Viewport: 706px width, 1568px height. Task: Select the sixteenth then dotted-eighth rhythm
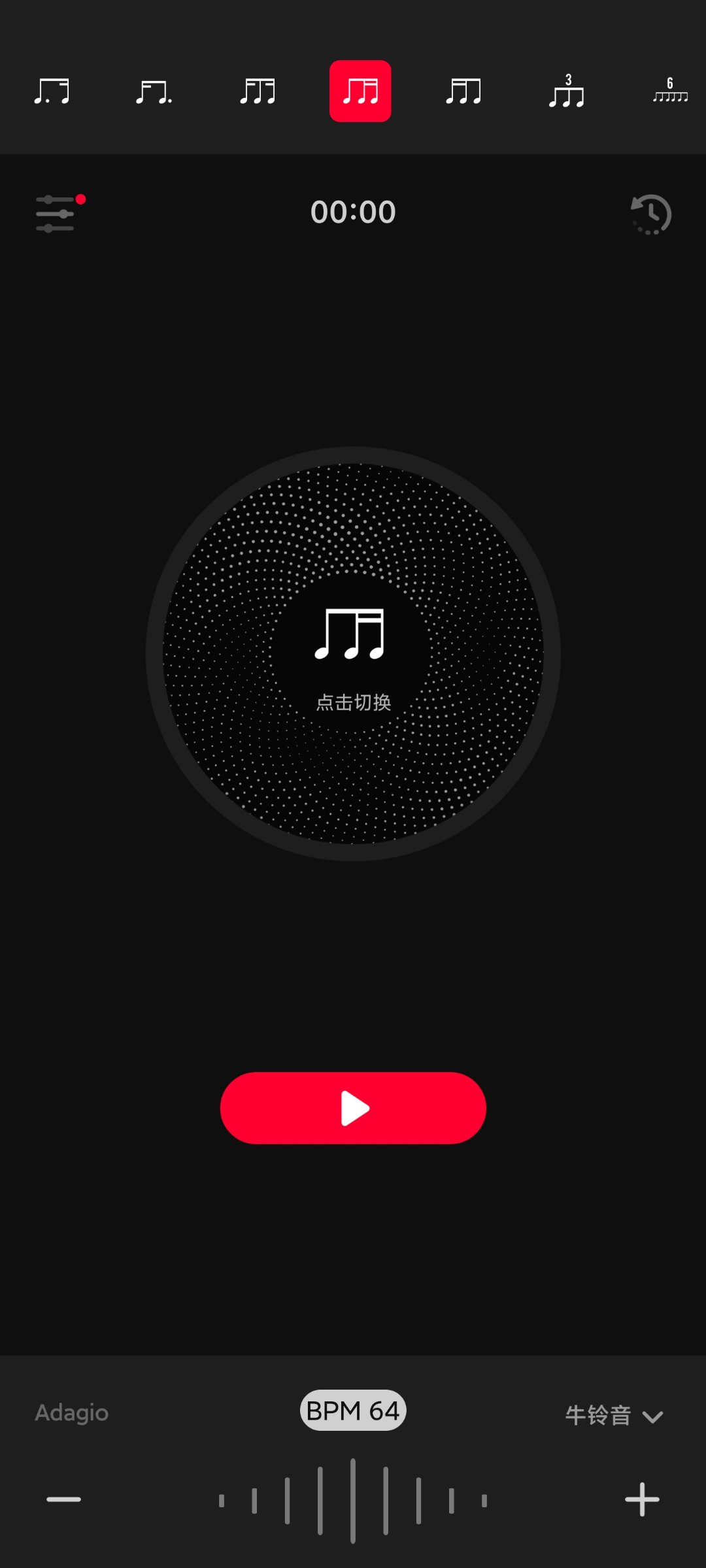tap(154, 91)
